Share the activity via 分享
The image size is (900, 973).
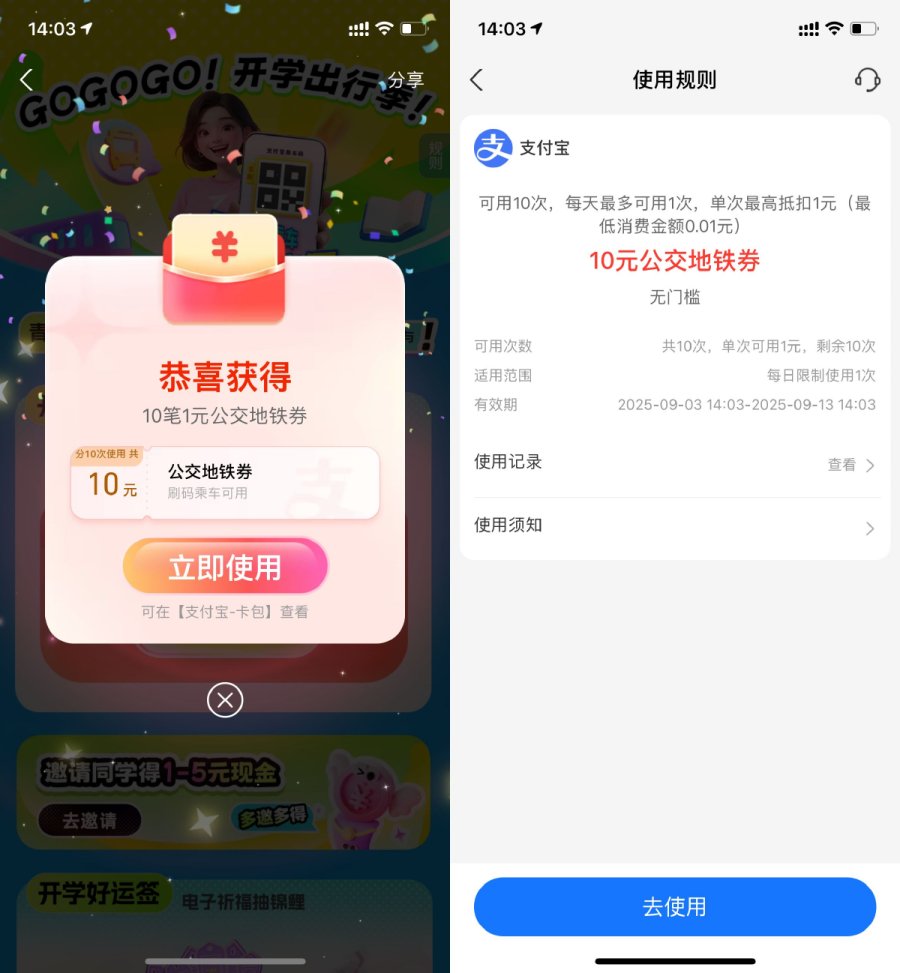406,80
